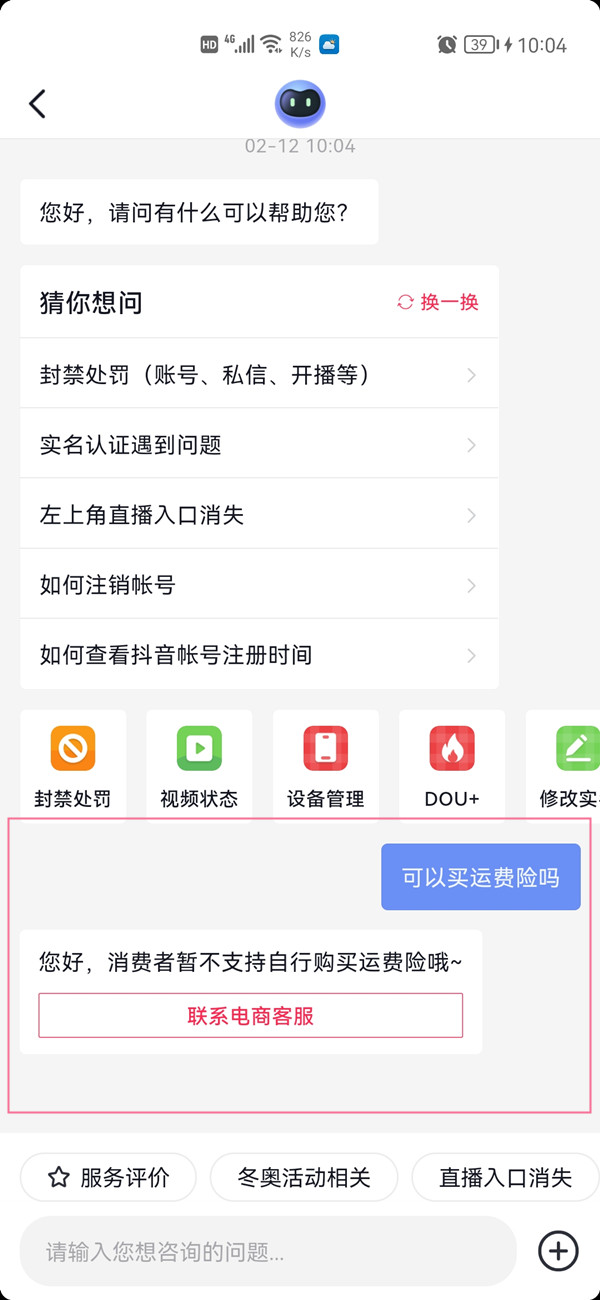
Task: Open the 视频状态 shortcut
Action: pyautogui.click(x=199, y=765)
